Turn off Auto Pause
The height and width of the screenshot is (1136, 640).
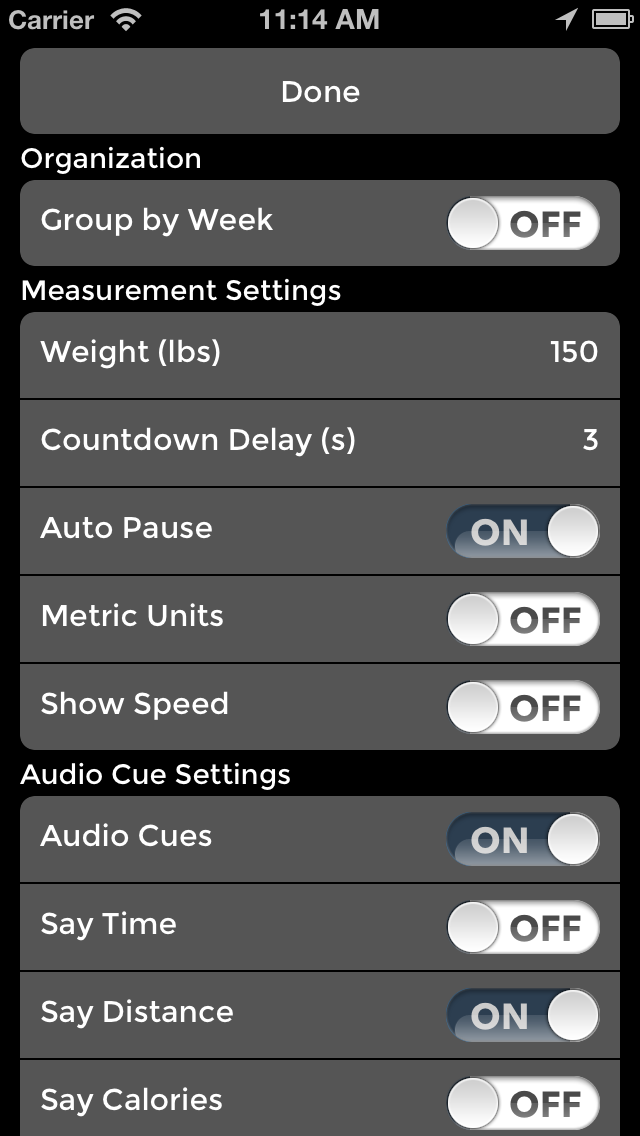click(523, 531)
